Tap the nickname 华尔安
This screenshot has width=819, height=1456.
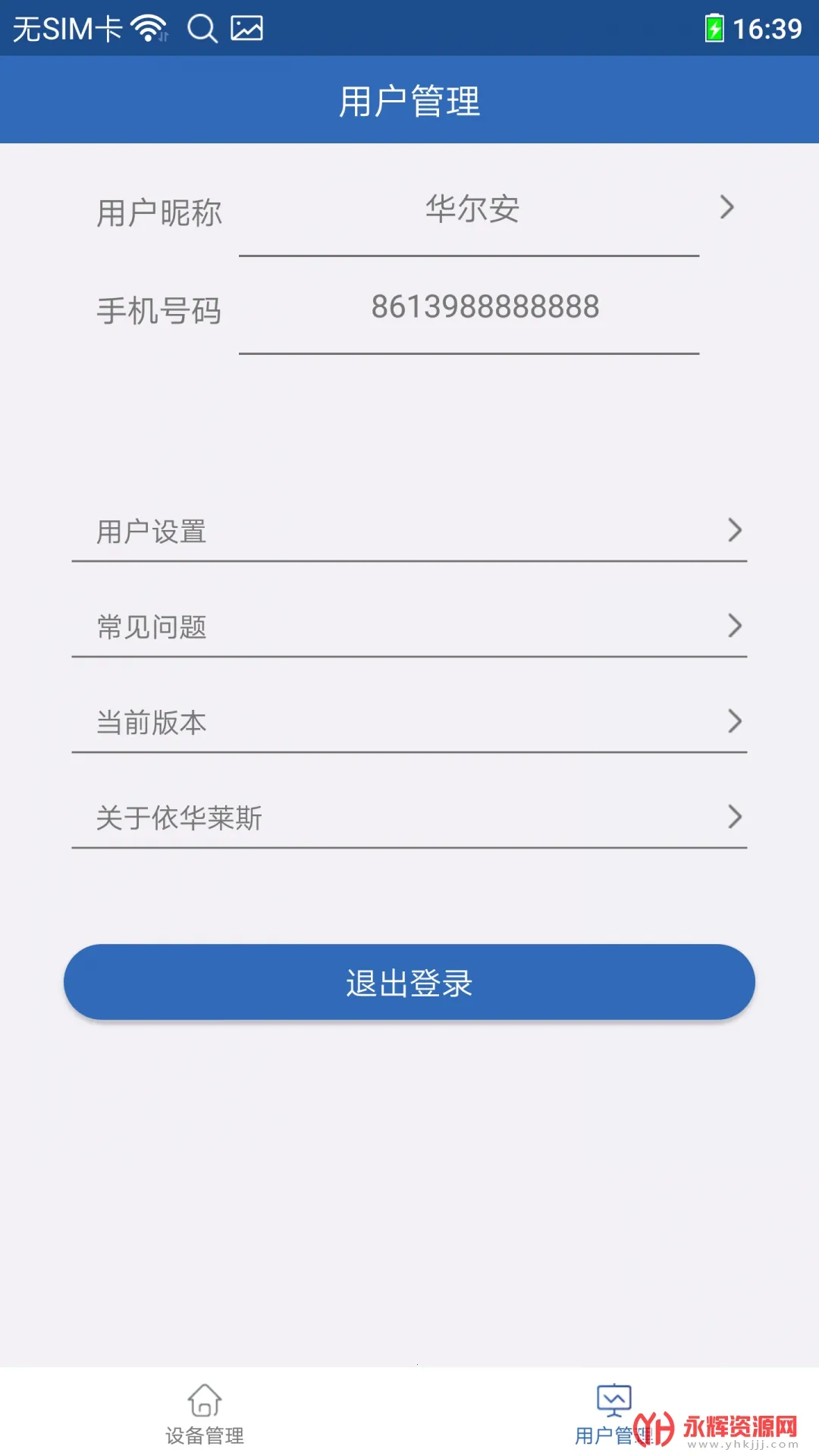click(x=471, y=211)
